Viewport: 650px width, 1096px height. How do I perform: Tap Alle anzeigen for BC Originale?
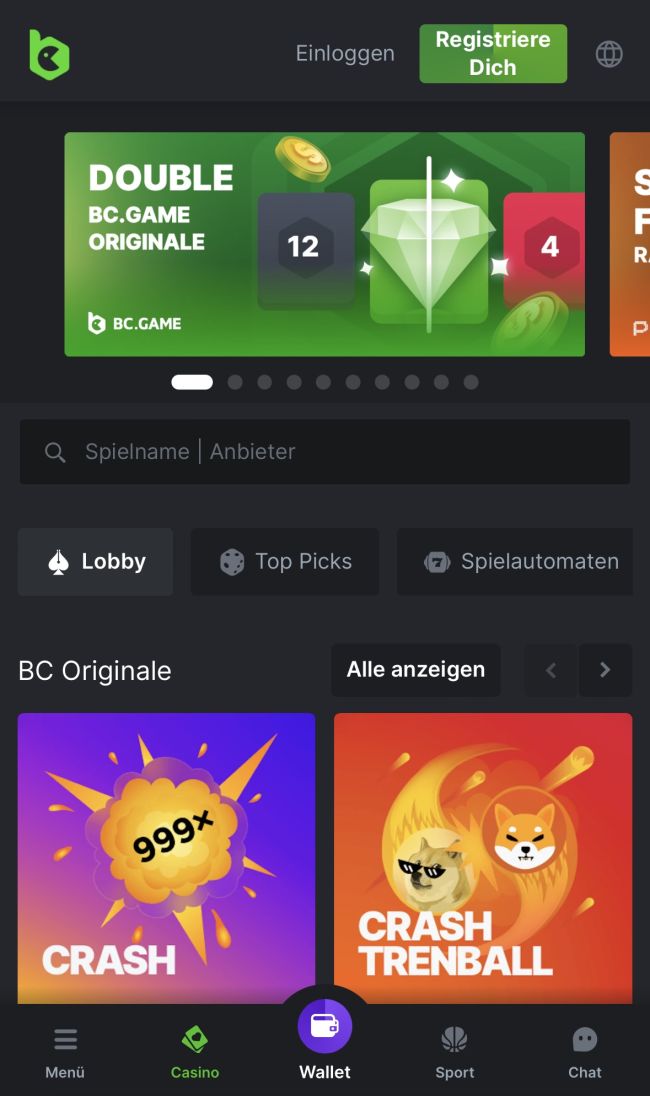coord(415,670)
